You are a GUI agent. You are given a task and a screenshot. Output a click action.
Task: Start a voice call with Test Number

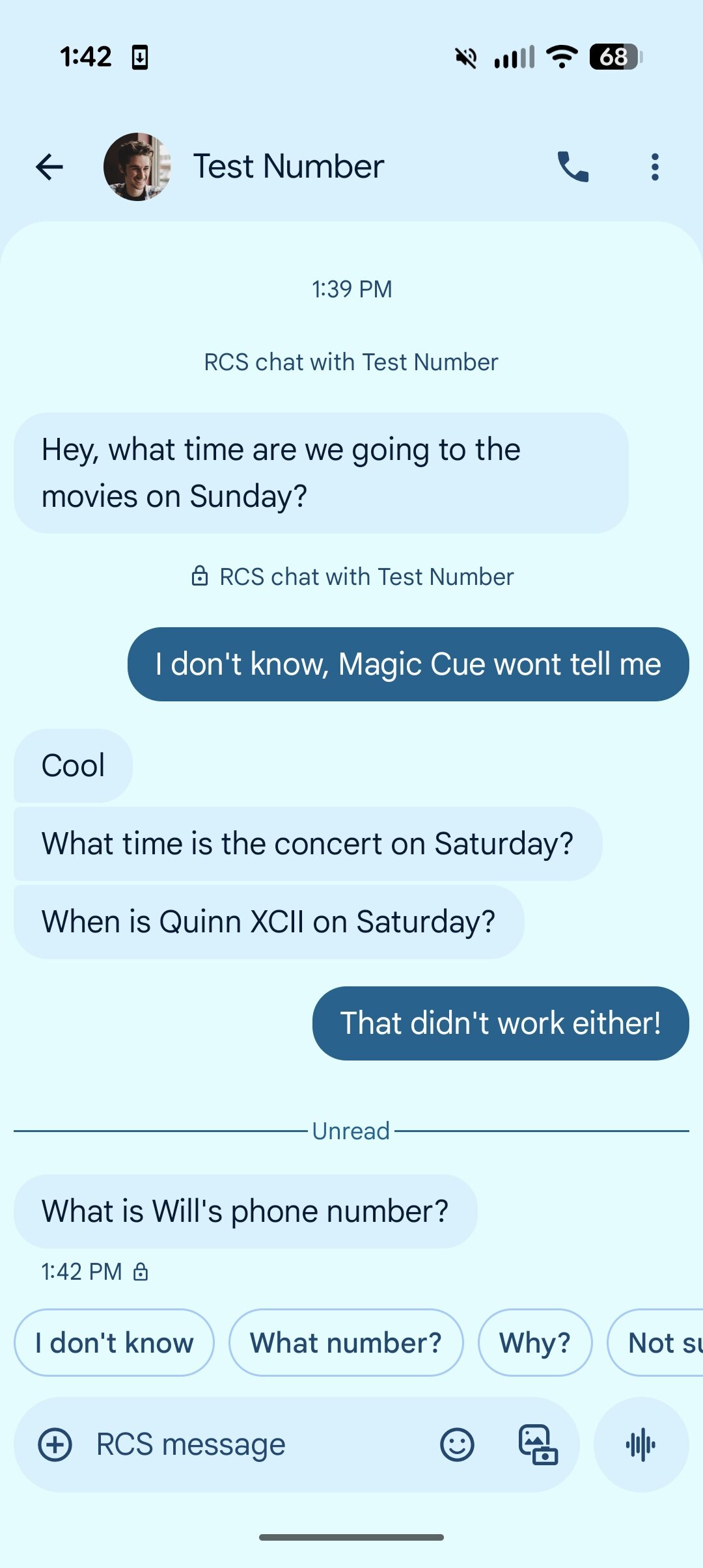[x=572, y=166]
